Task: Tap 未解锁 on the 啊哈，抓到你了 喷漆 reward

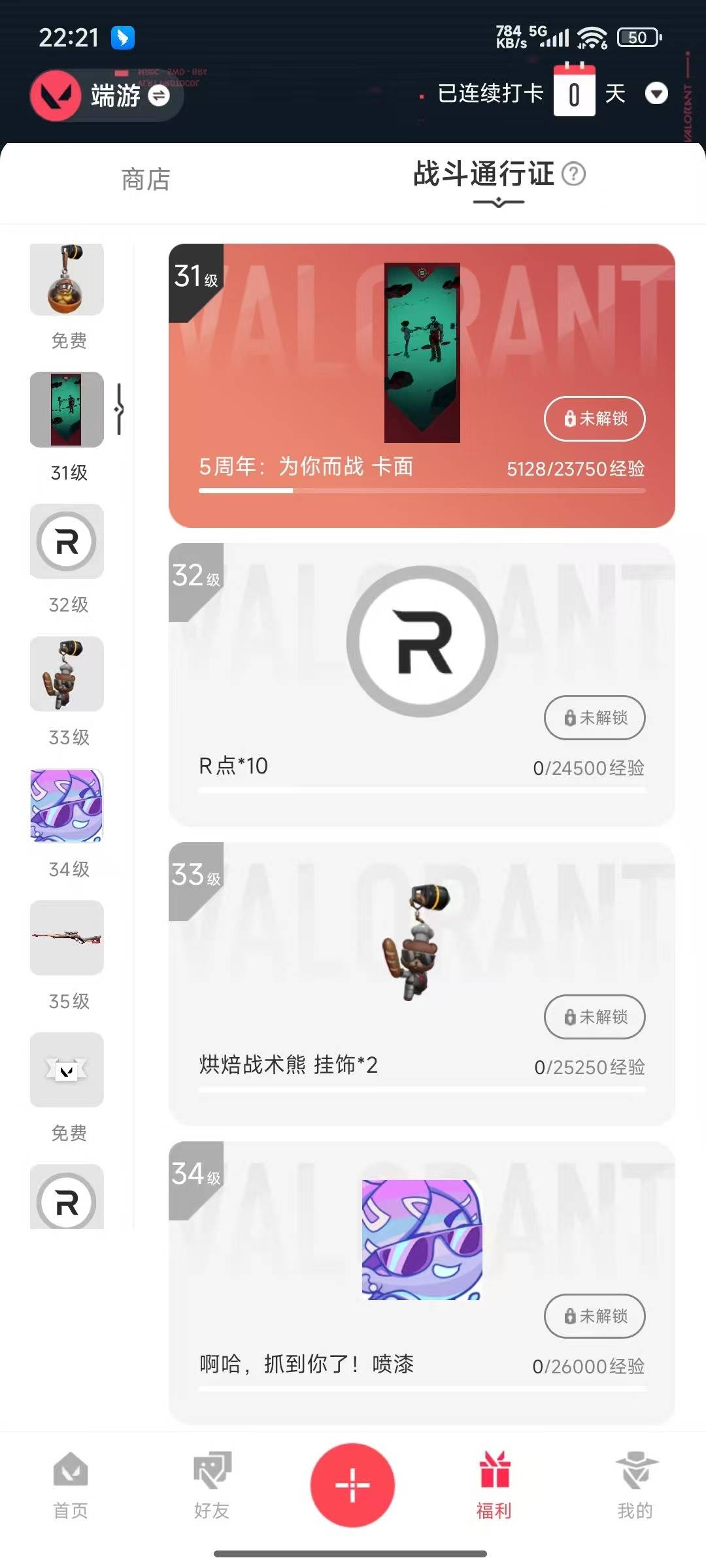Action: point(594,1316)
